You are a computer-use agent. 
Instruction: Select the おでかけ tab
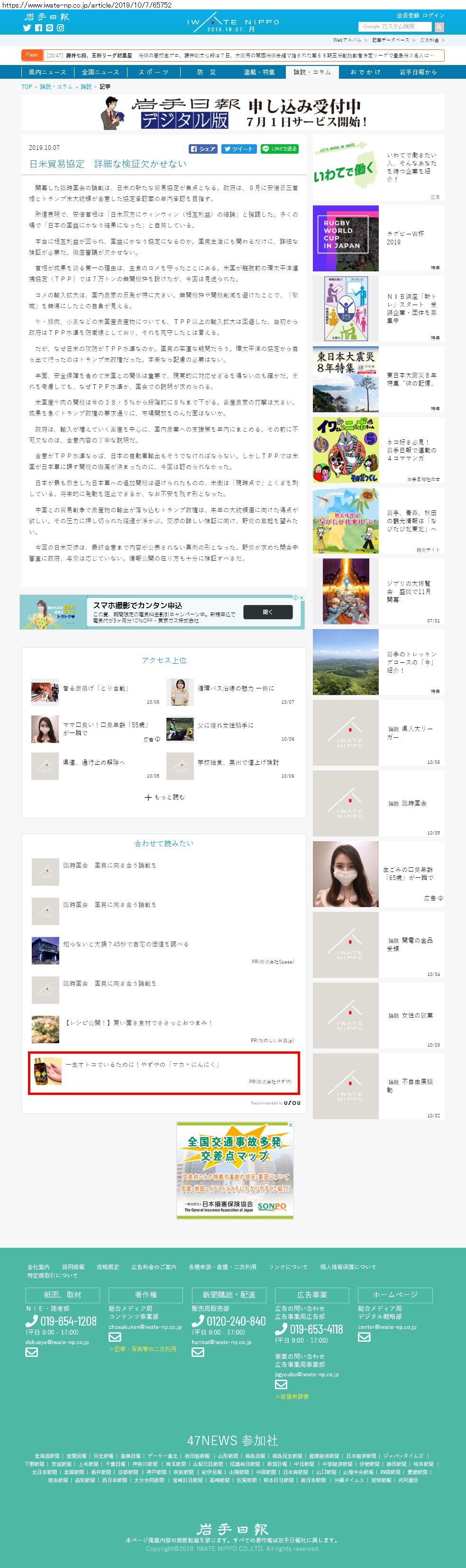[x=365, y=72]
